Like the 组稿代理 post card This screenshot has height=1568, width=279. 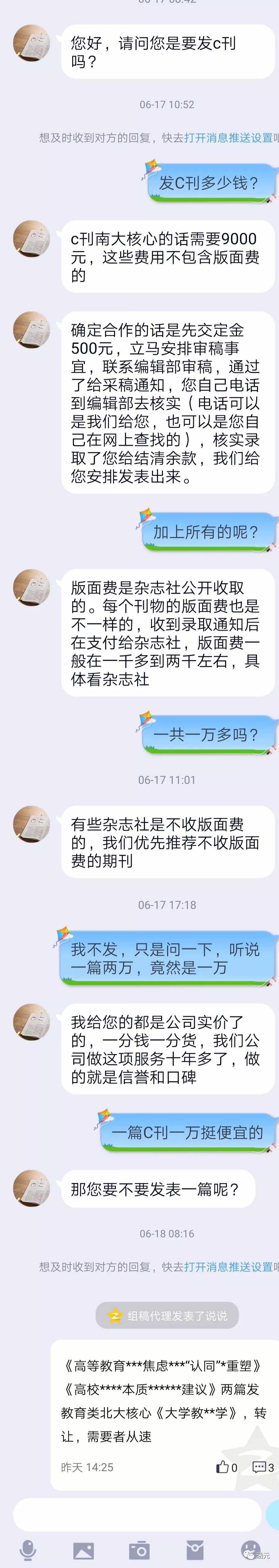coord(226,1467)
